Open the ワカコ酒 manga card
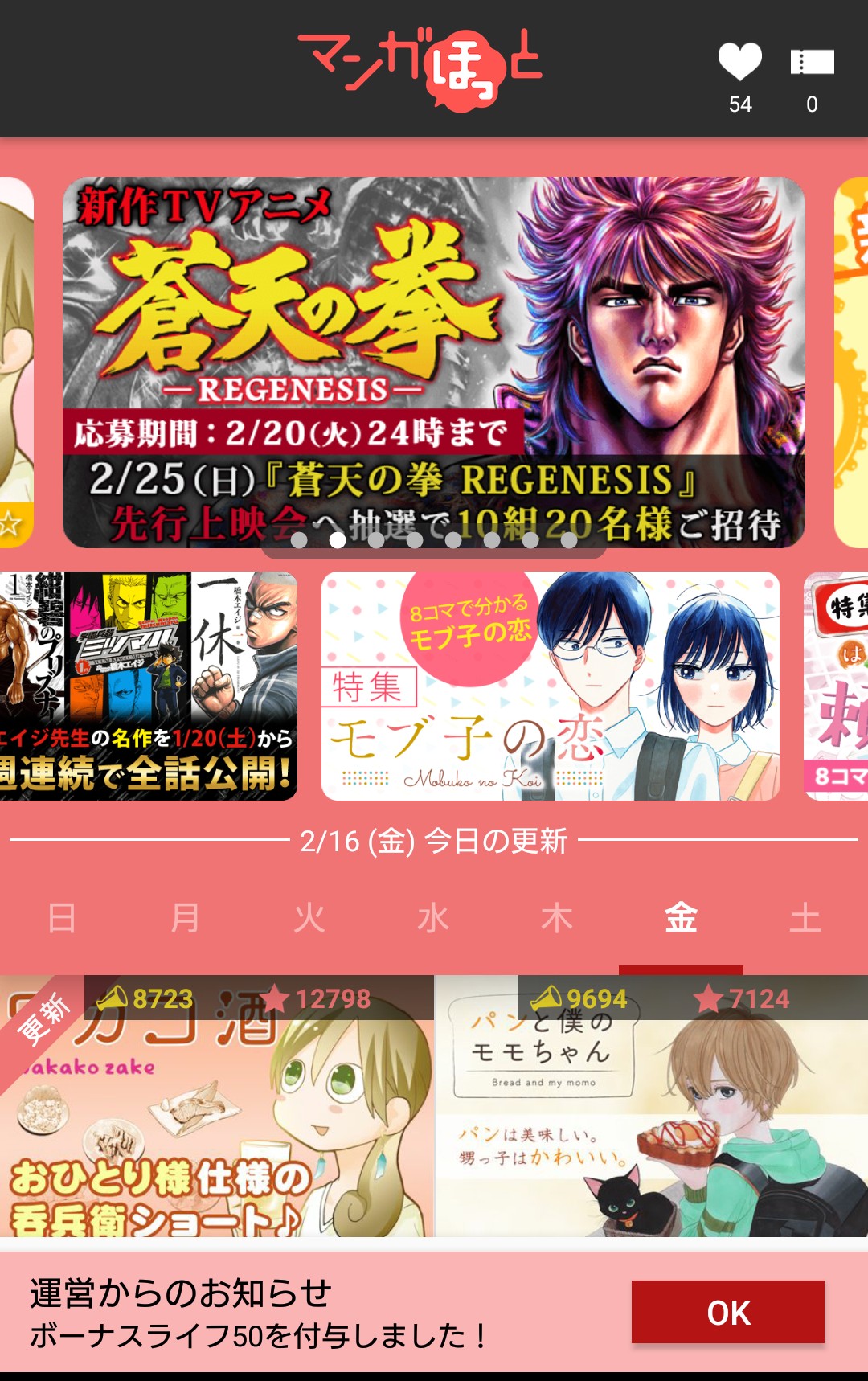This screenshot has height=1381, width=868. point(216,1106)
